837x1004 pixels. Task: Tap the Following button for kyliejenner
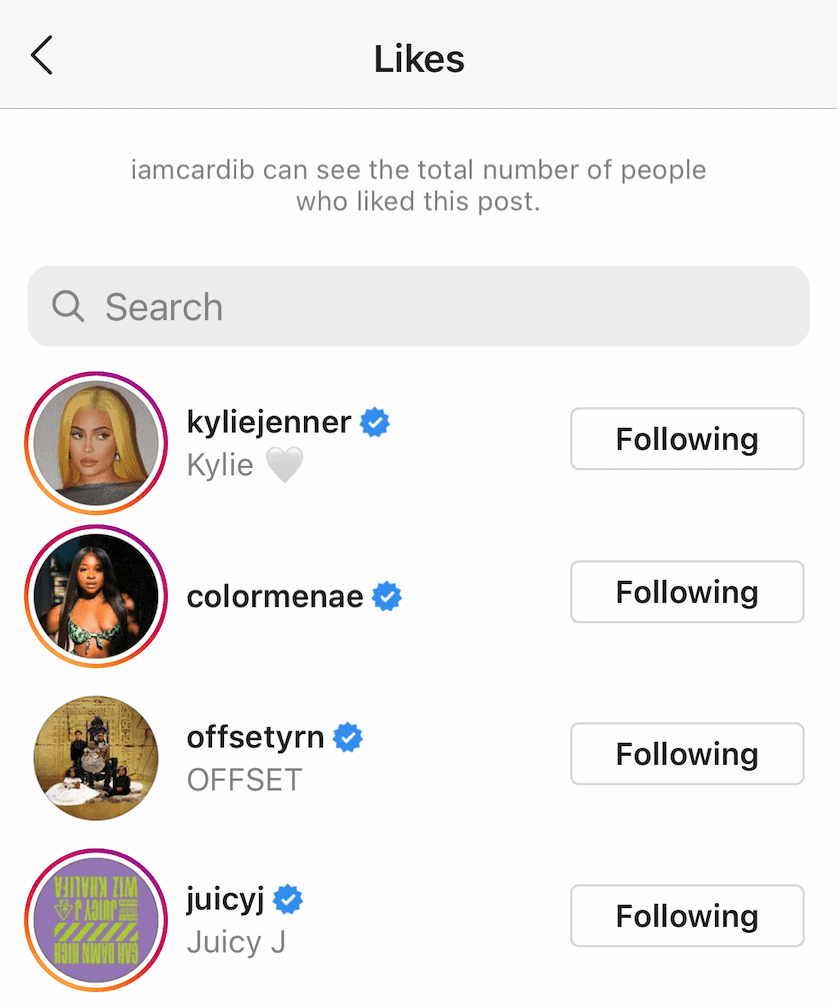pyautogui.click(x=687, y=439)
